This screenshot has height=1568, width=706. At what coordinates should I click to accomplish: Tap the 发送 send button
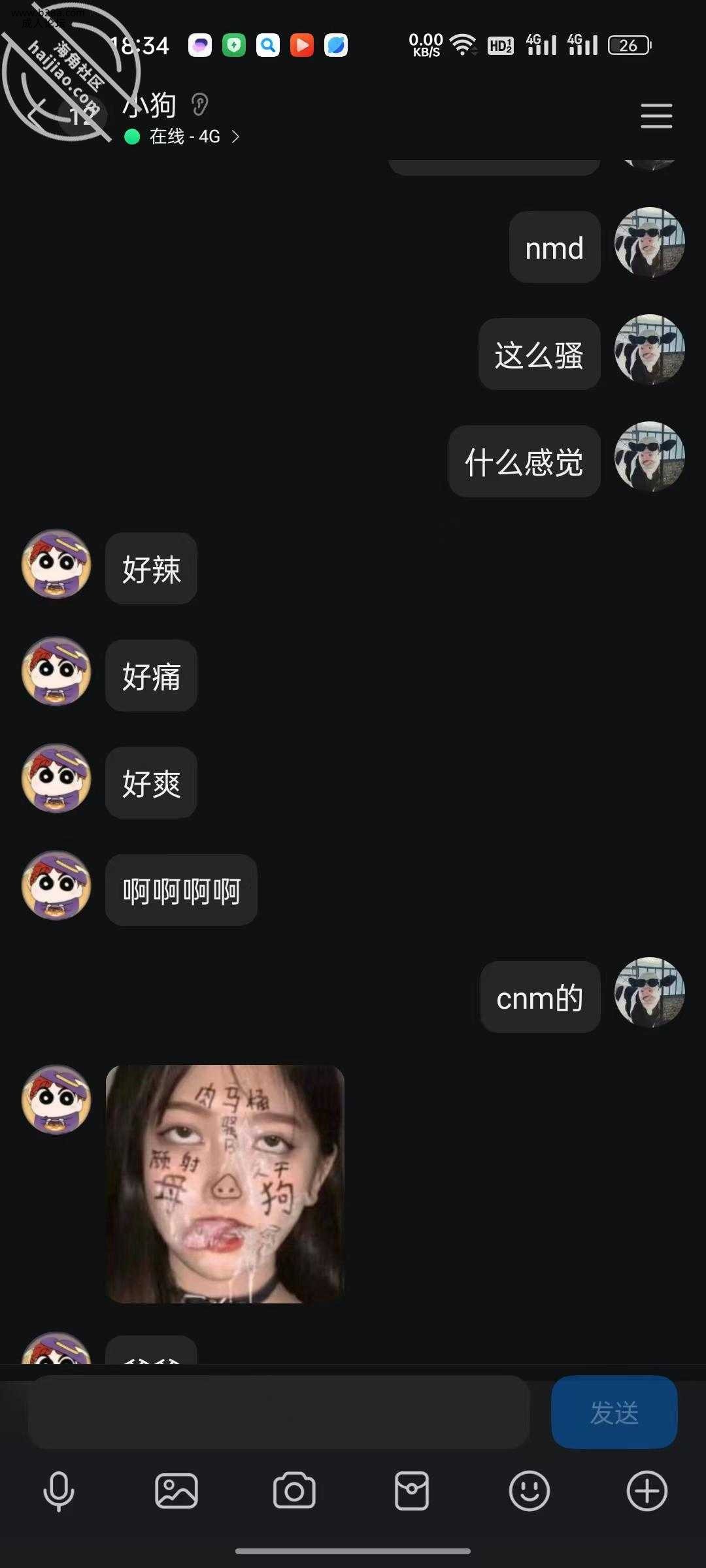614,1413
